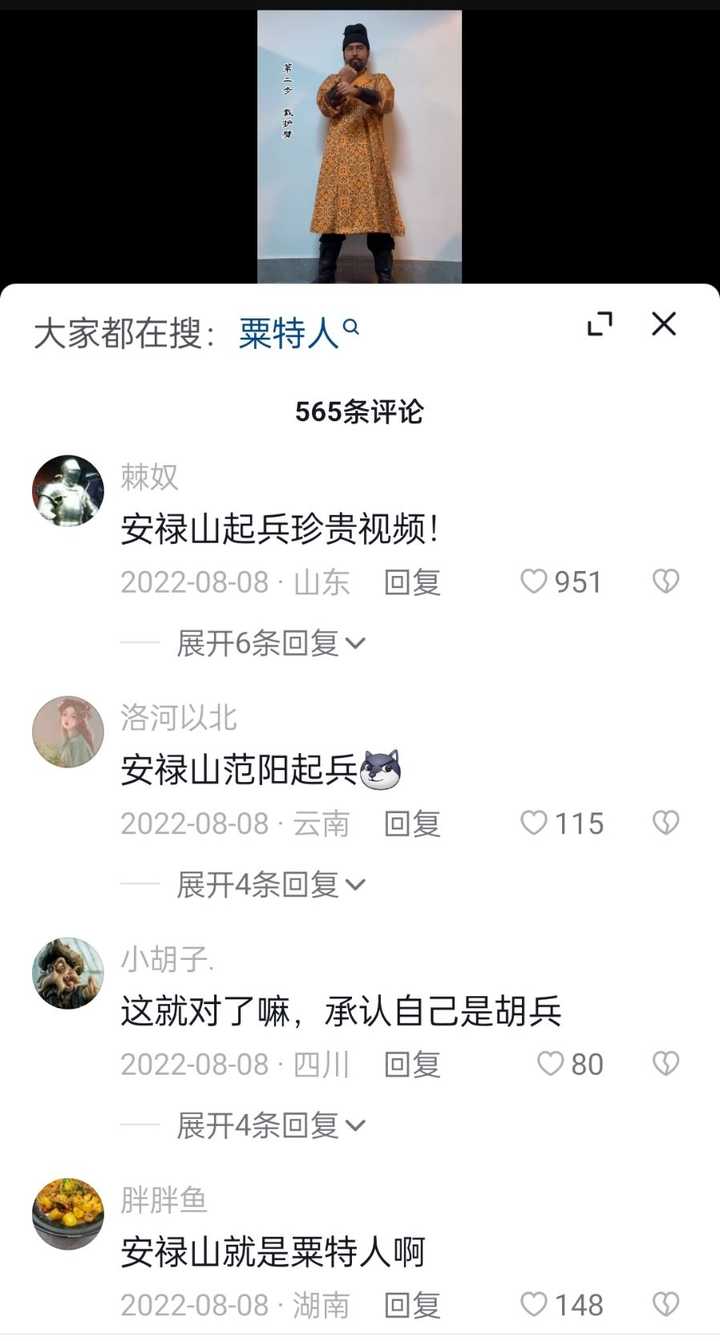Reply to 胖胖鱼's comment
The width and height of the screenshot is (720, 1341).
tap(412, 1304)
